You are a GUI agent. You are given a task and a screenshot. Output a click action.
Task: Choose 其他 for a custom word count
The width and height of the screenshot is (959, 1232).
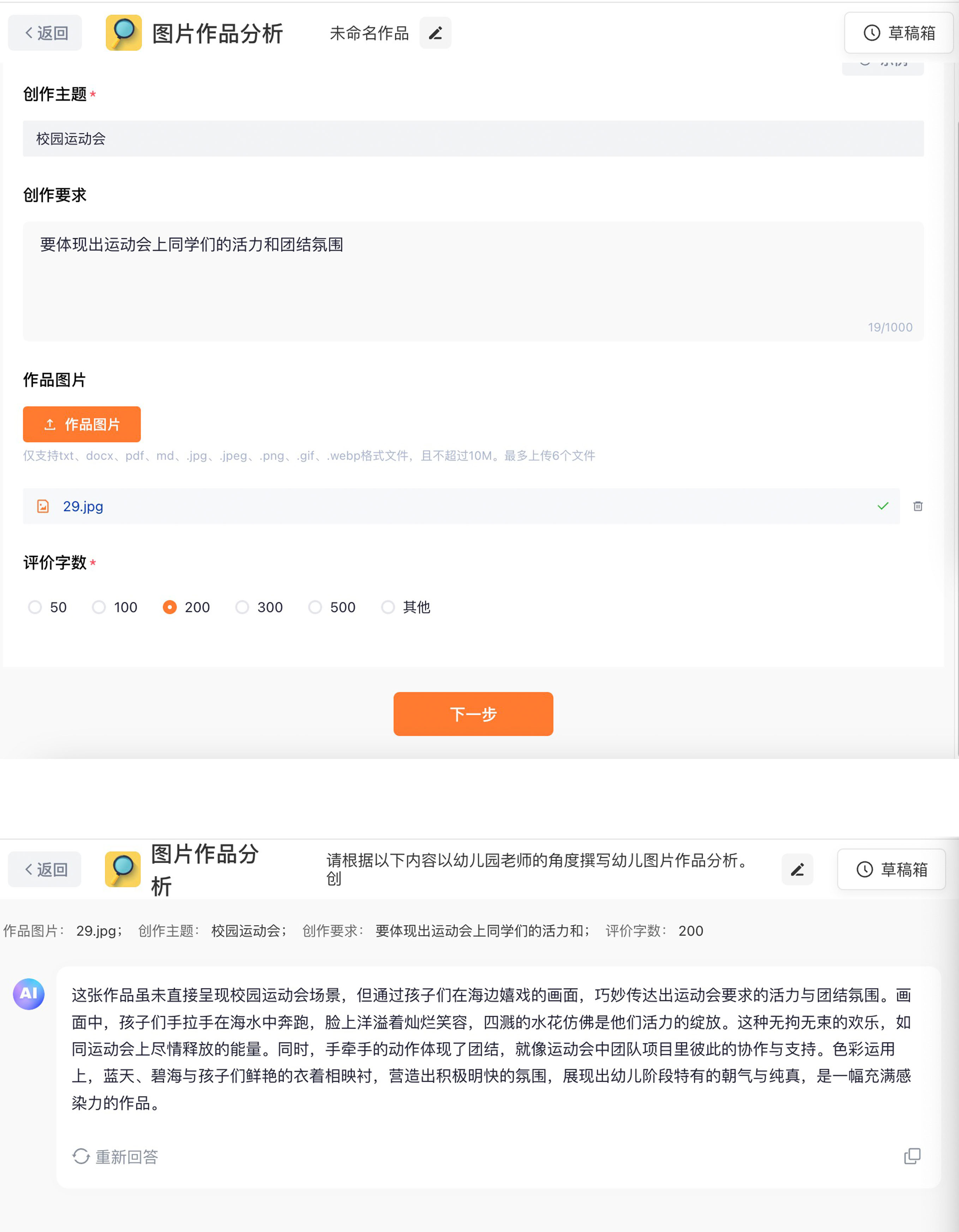coord(388,607)
